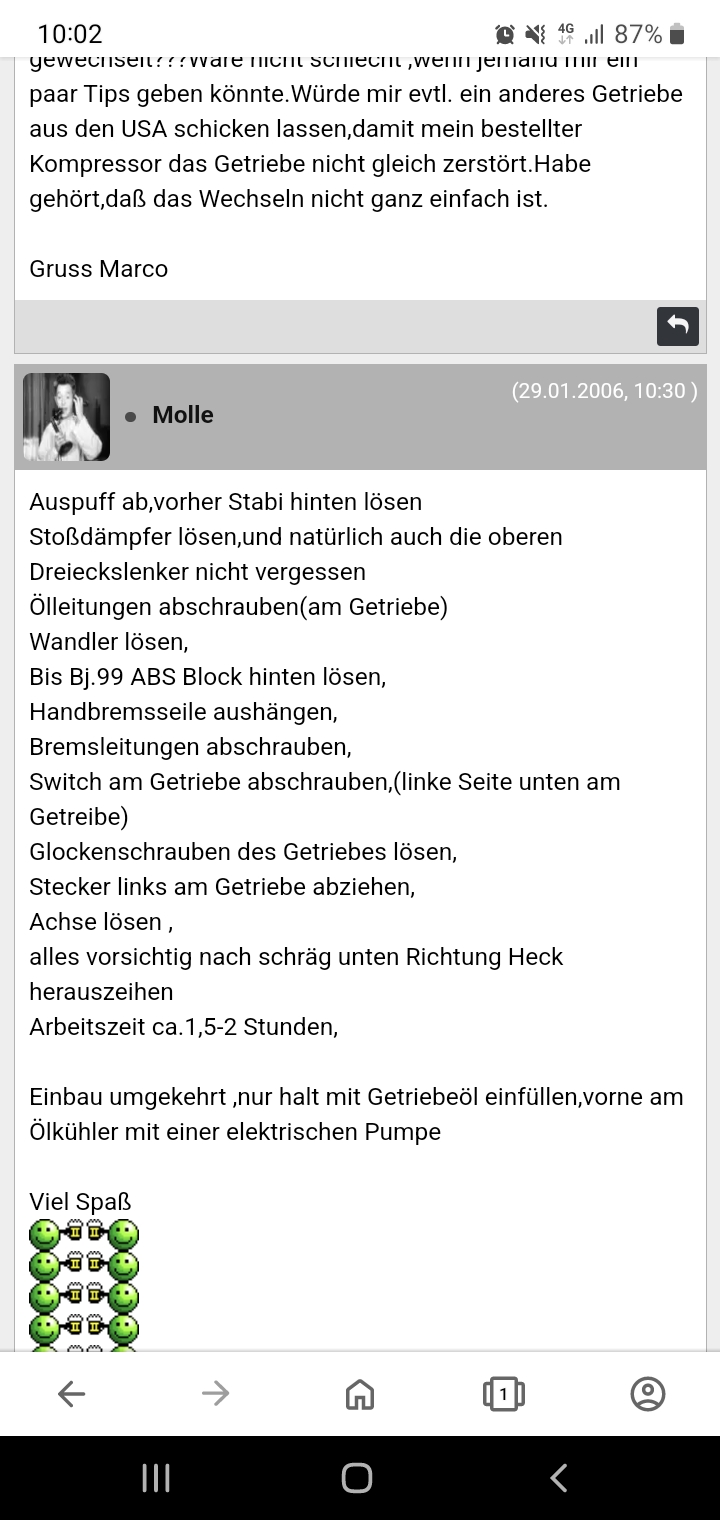Go forward to the next page

click(215, 1393)
